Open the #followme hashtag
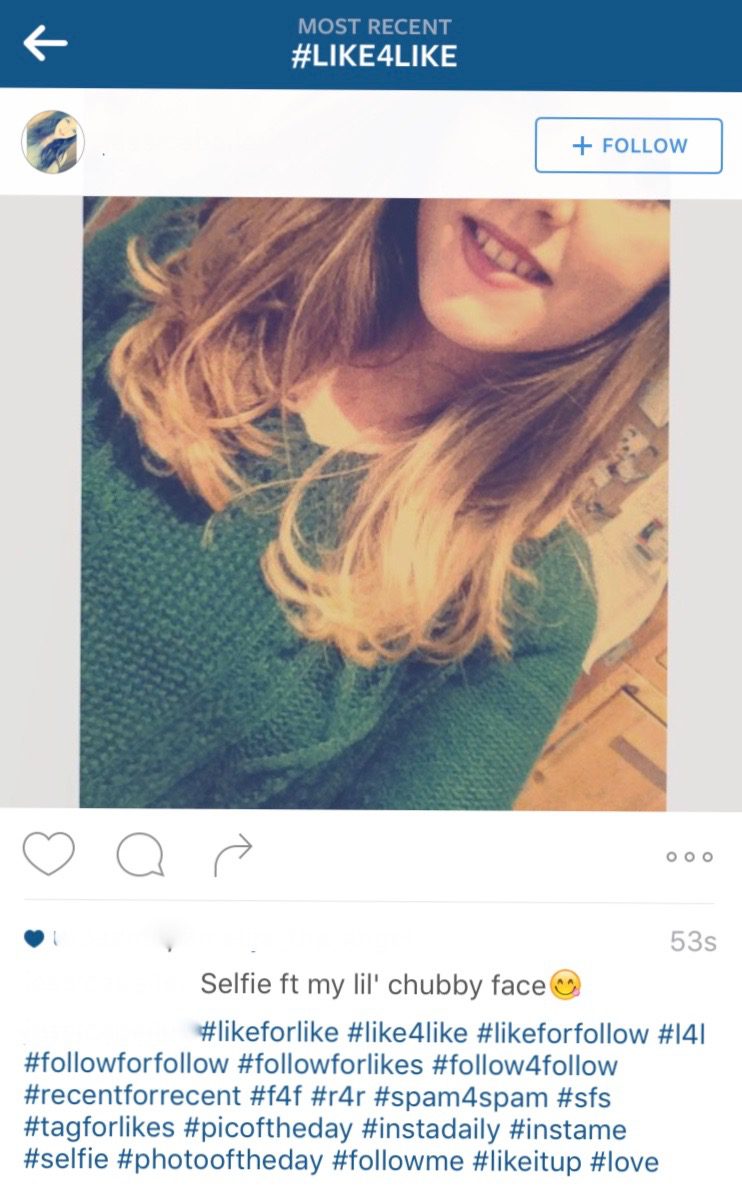742x1191 pixels. tap(398, 1161)
